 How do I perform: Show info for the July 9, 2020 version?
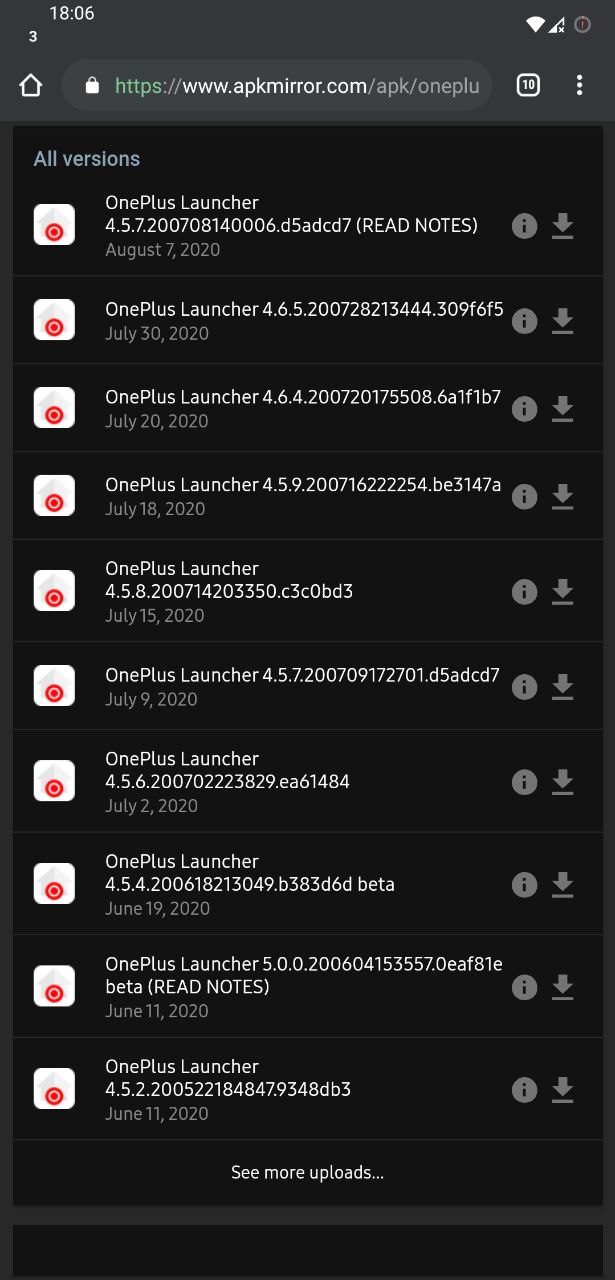(524, 687)
